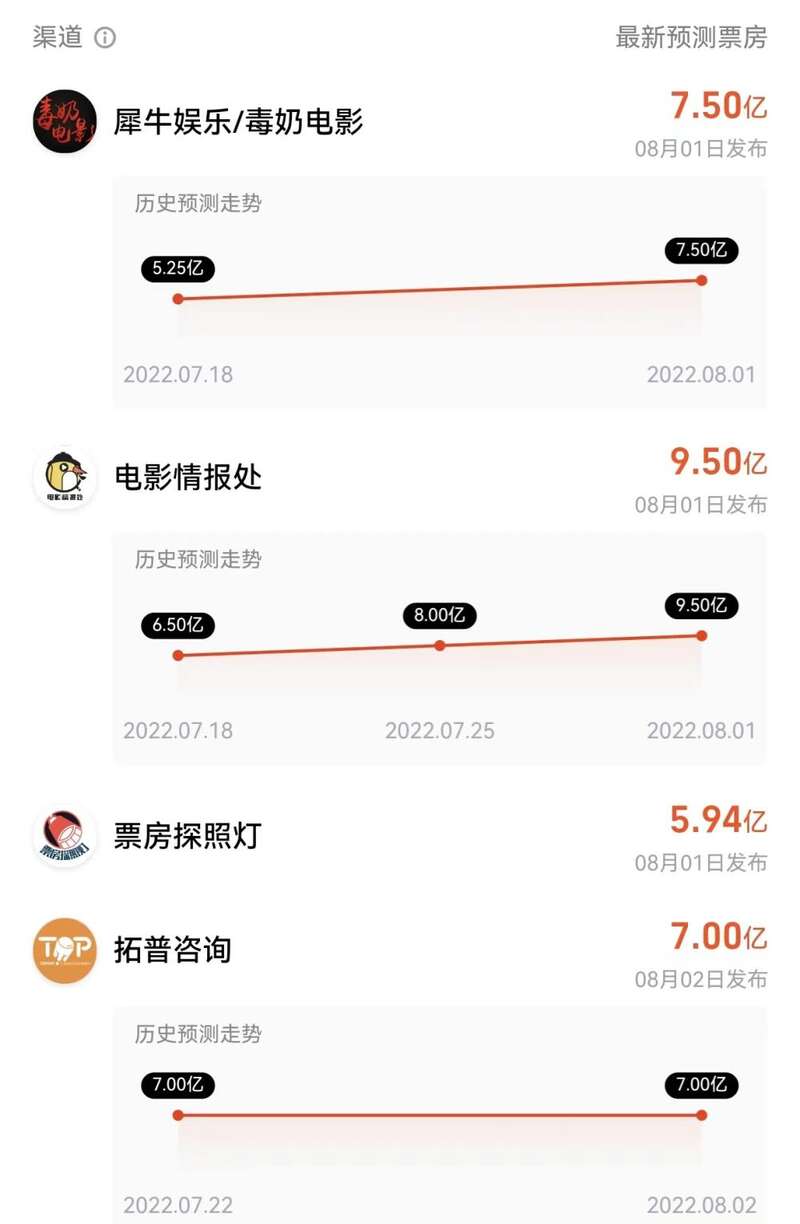800x1224 pixels.
Task: Open the 犀牛娱乐/毒奶电影 channel row
Action: (x=238, y=122)
